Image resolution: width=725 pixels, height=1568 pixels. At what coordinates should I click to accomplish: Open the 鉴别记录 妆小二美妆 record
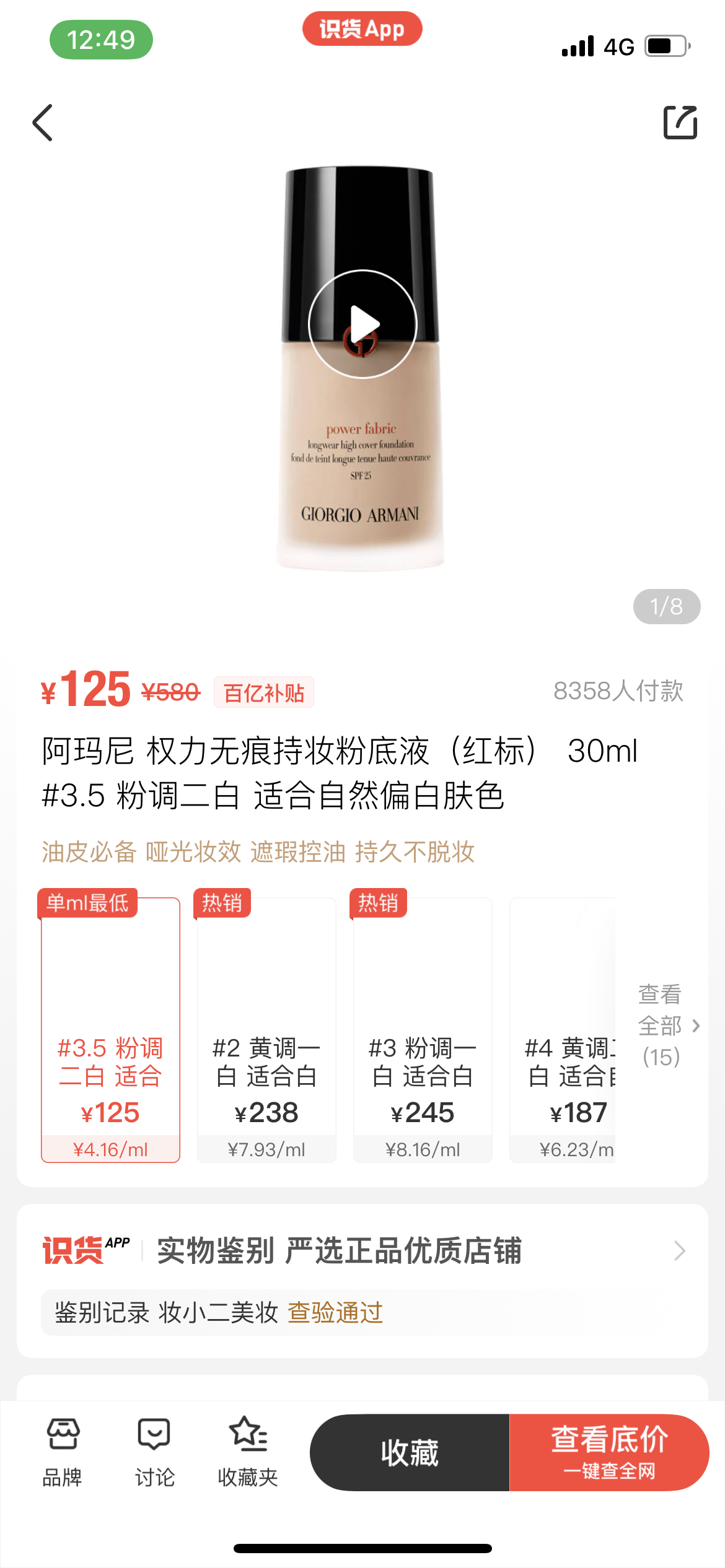218,1312
